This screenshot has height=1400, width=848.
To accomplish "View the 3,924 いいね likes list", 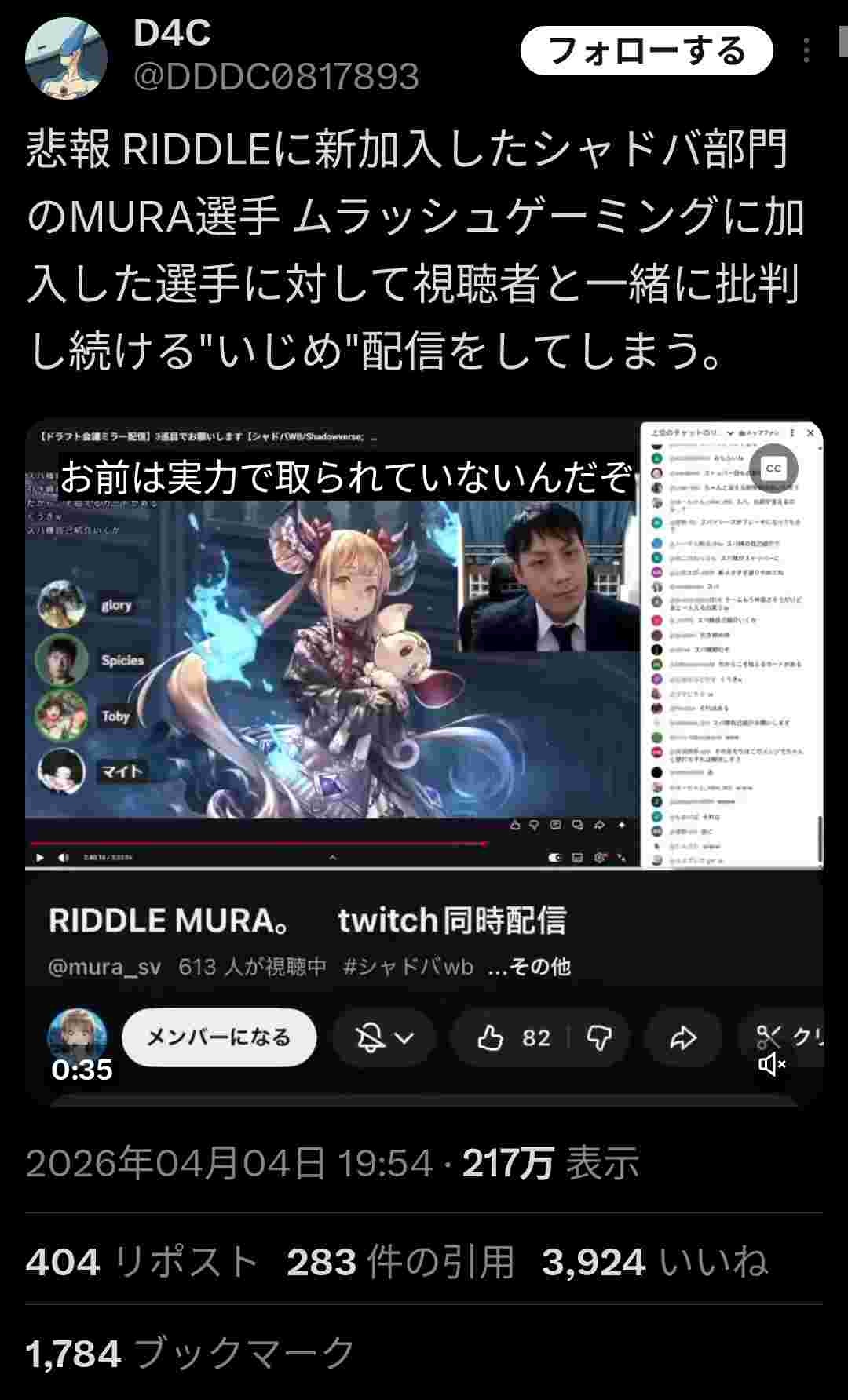I will pyautogui.click(x=654, y=1263).
